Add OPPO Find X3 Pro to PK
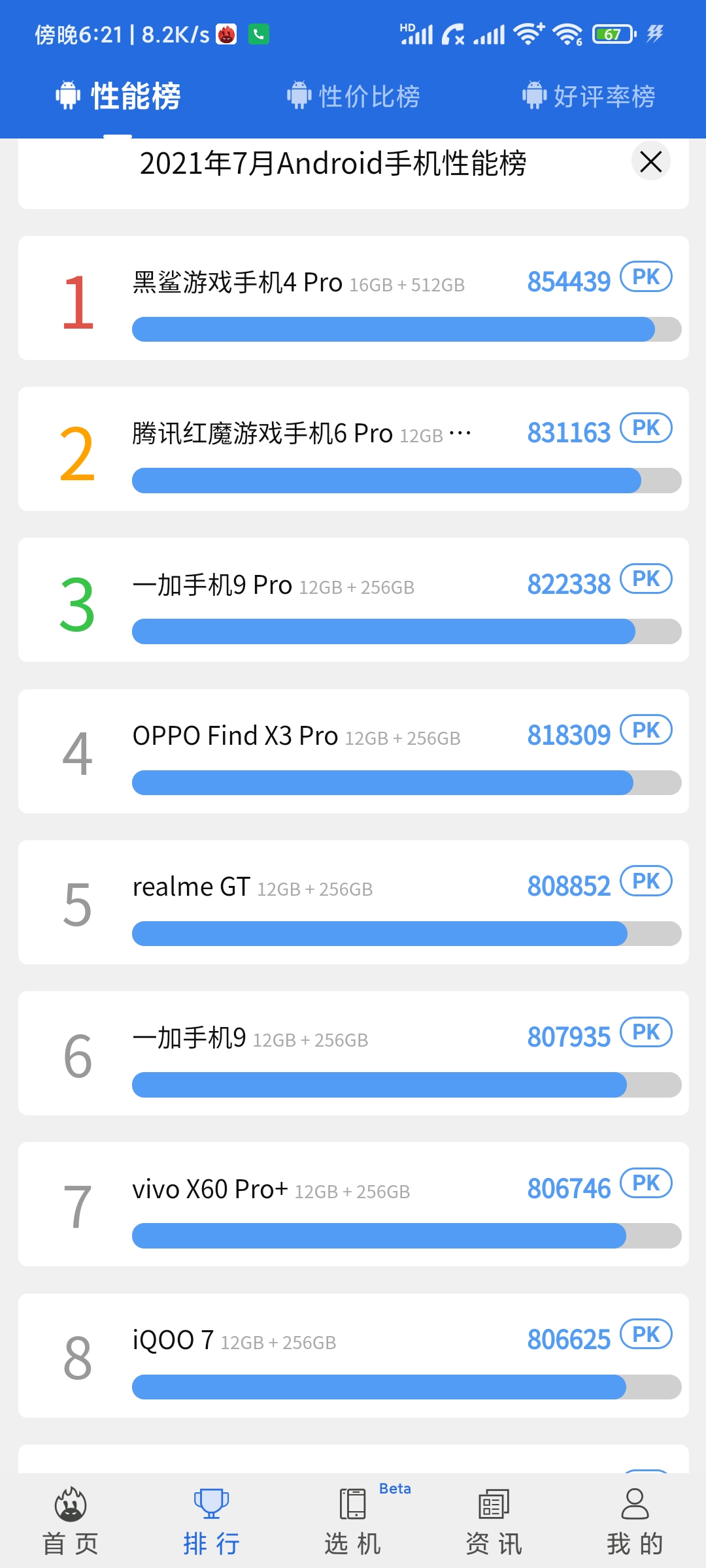 [x=646, y=730]
